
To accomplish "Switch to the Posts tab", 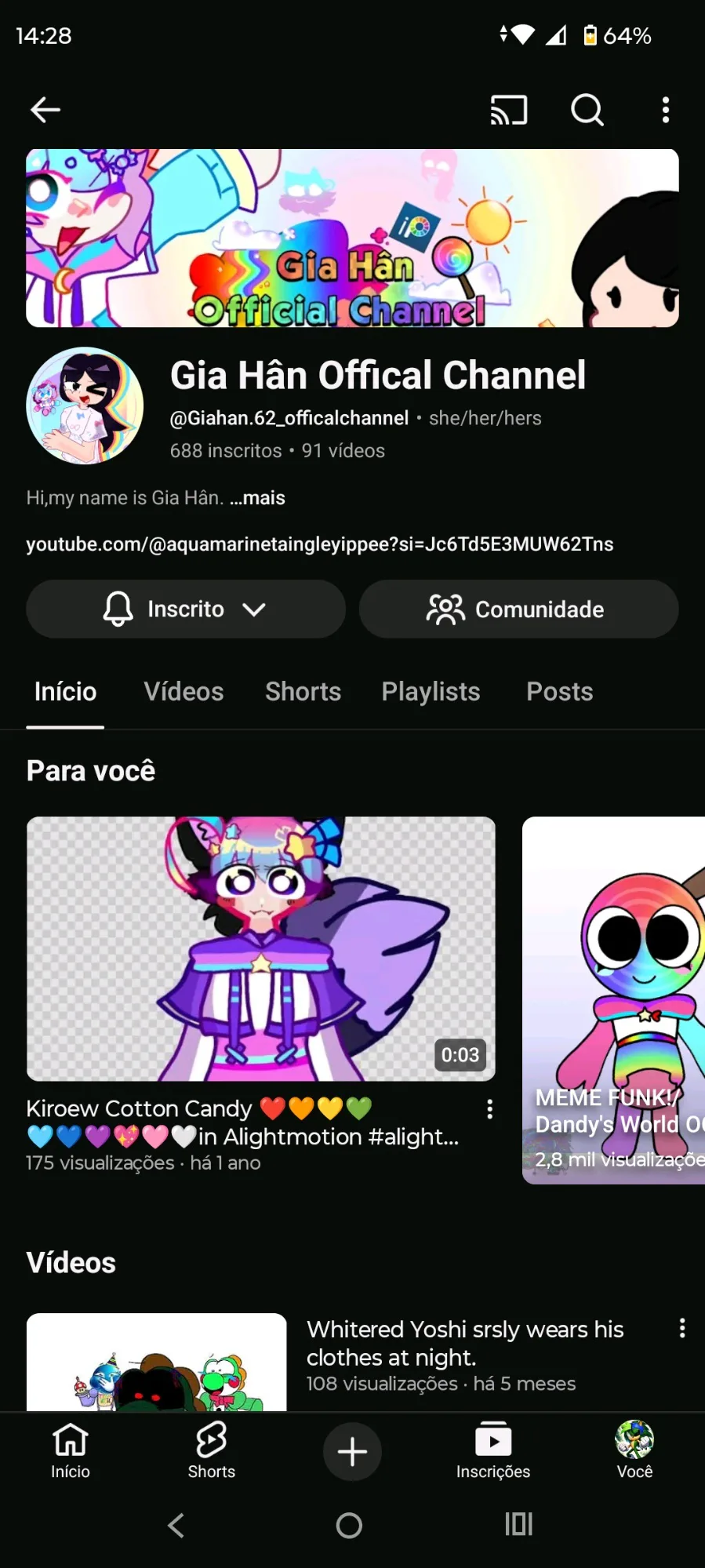I will (x=559, y=692).
